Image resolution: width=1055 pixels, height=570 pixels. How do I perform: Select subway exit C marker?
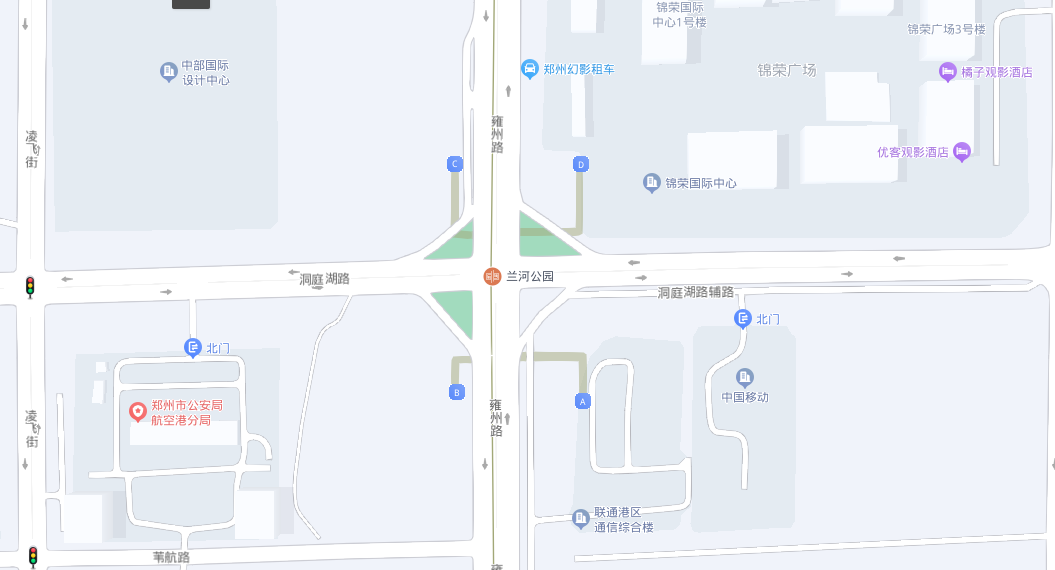[x=455, y=163]
